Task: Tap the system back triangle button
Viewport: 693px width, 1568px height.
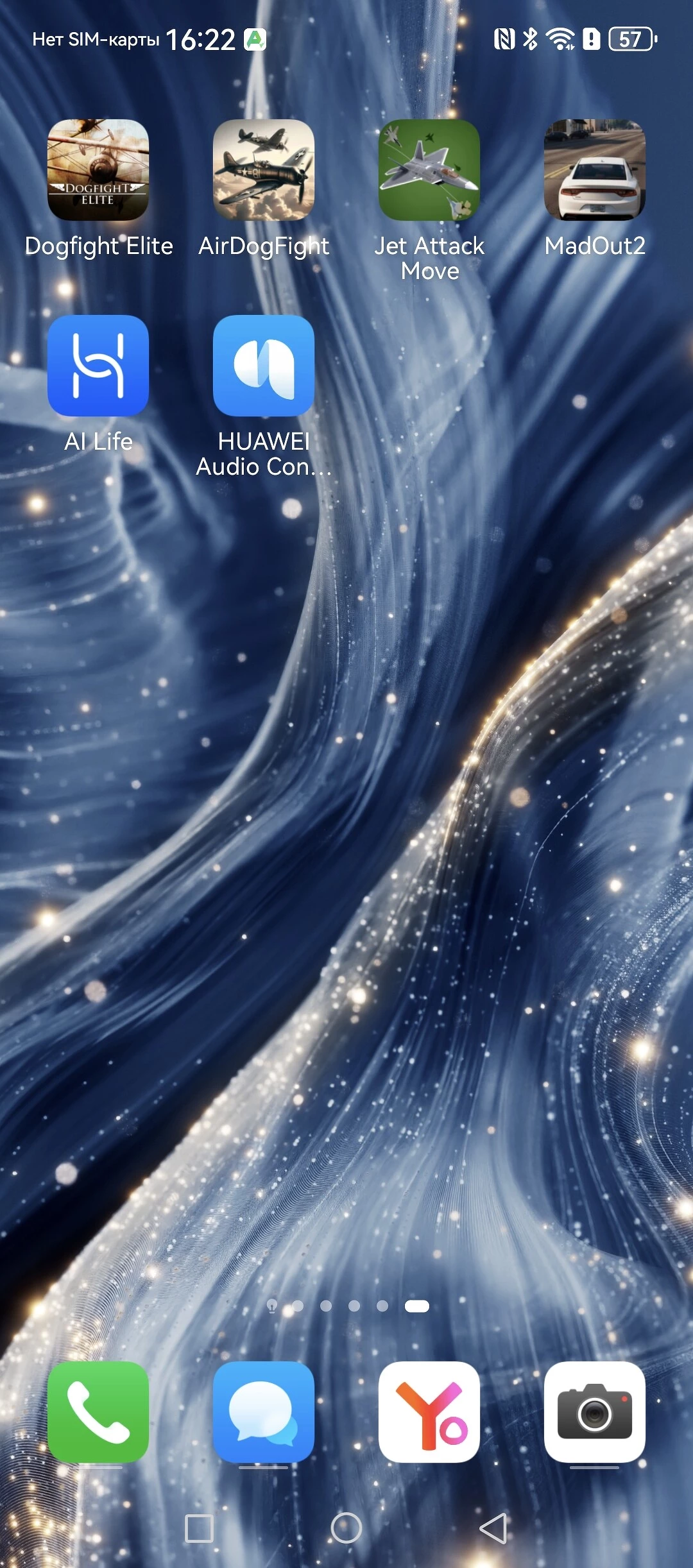Action: coord(493,1528)
